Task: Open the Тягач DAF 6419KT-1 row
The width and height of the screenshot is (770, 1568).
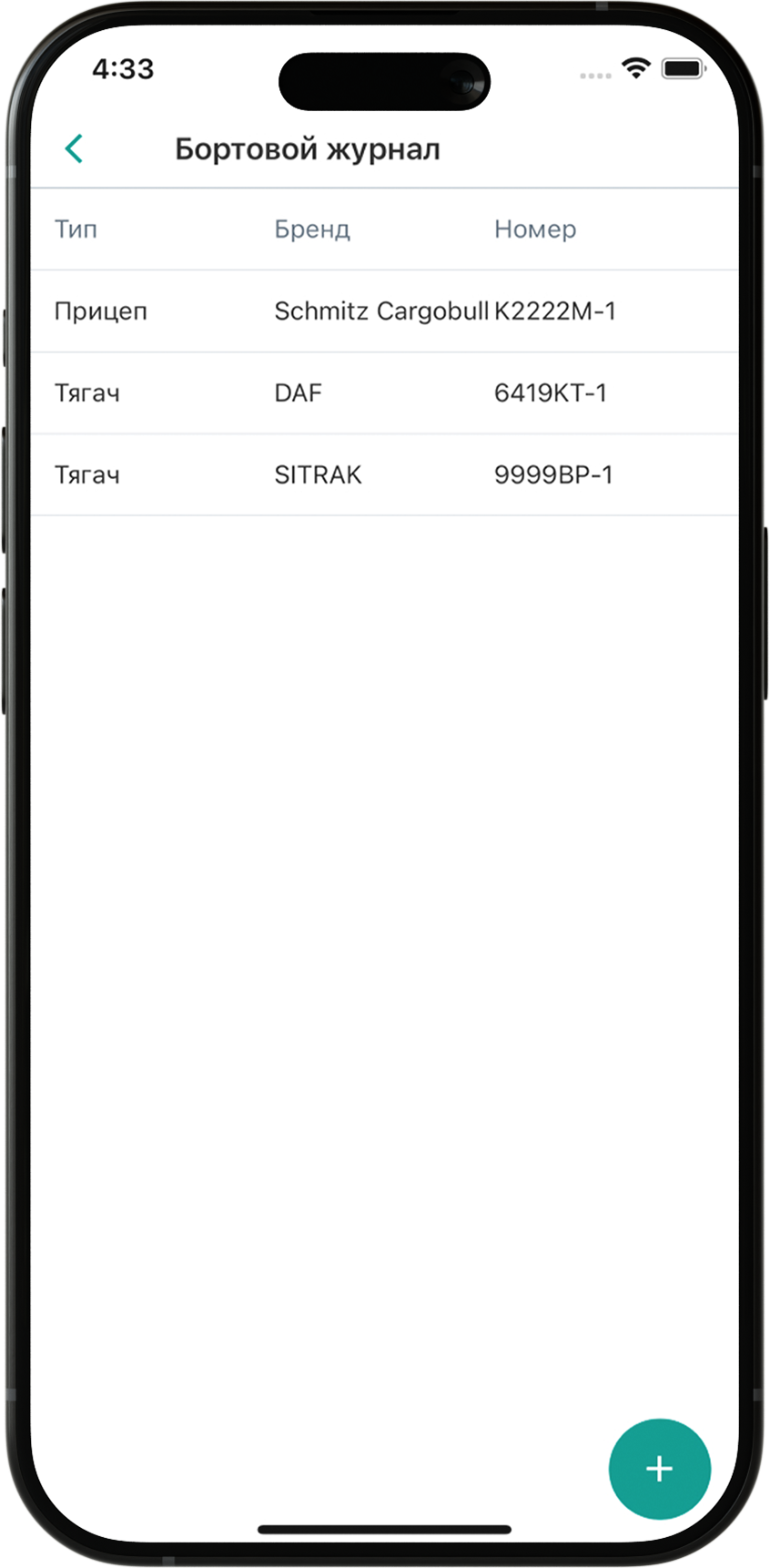Action: (x=382, y=393)
